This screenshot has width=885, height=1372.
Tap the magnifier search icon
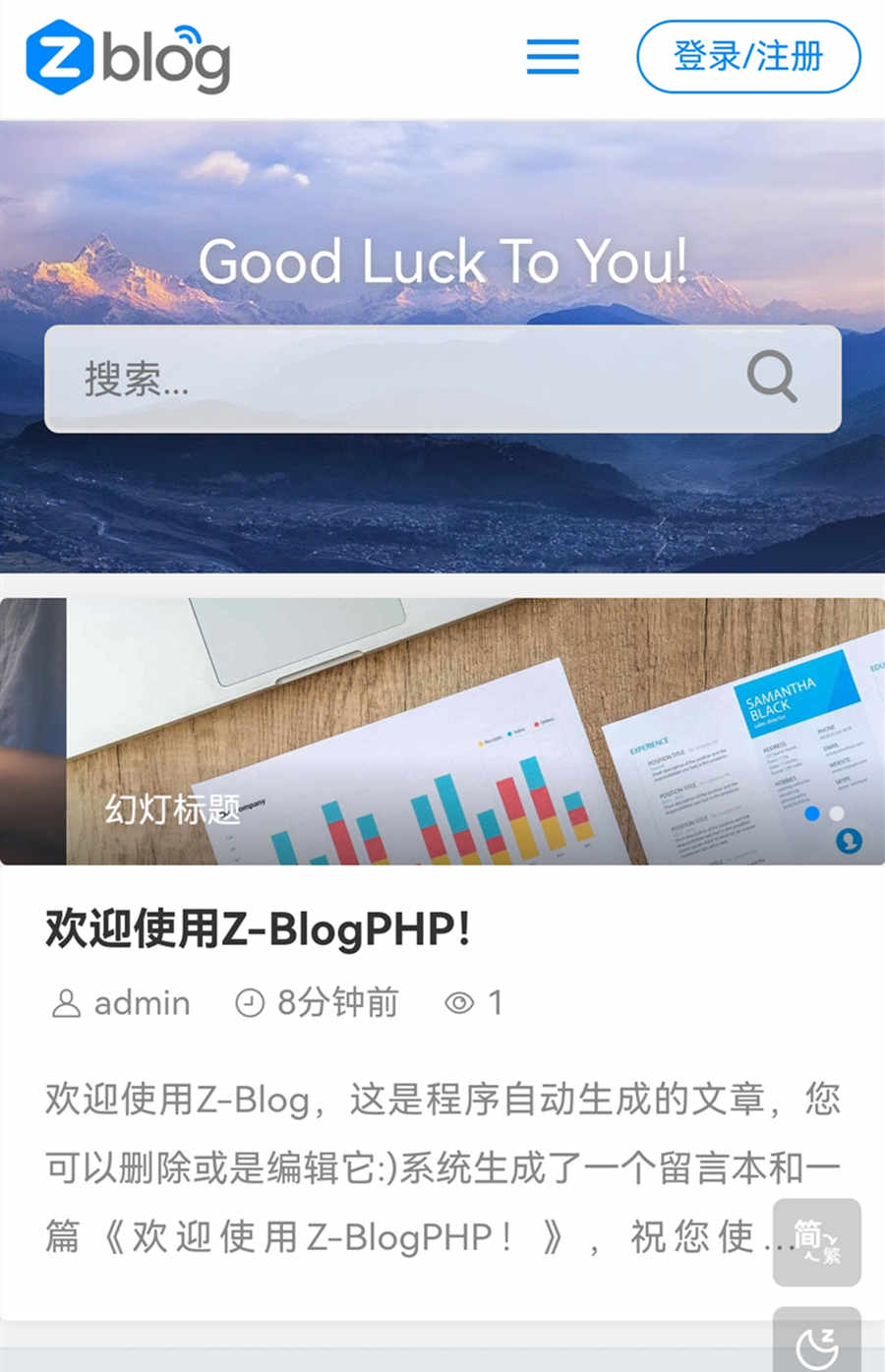pyautogui.click(x=772, y=377)
